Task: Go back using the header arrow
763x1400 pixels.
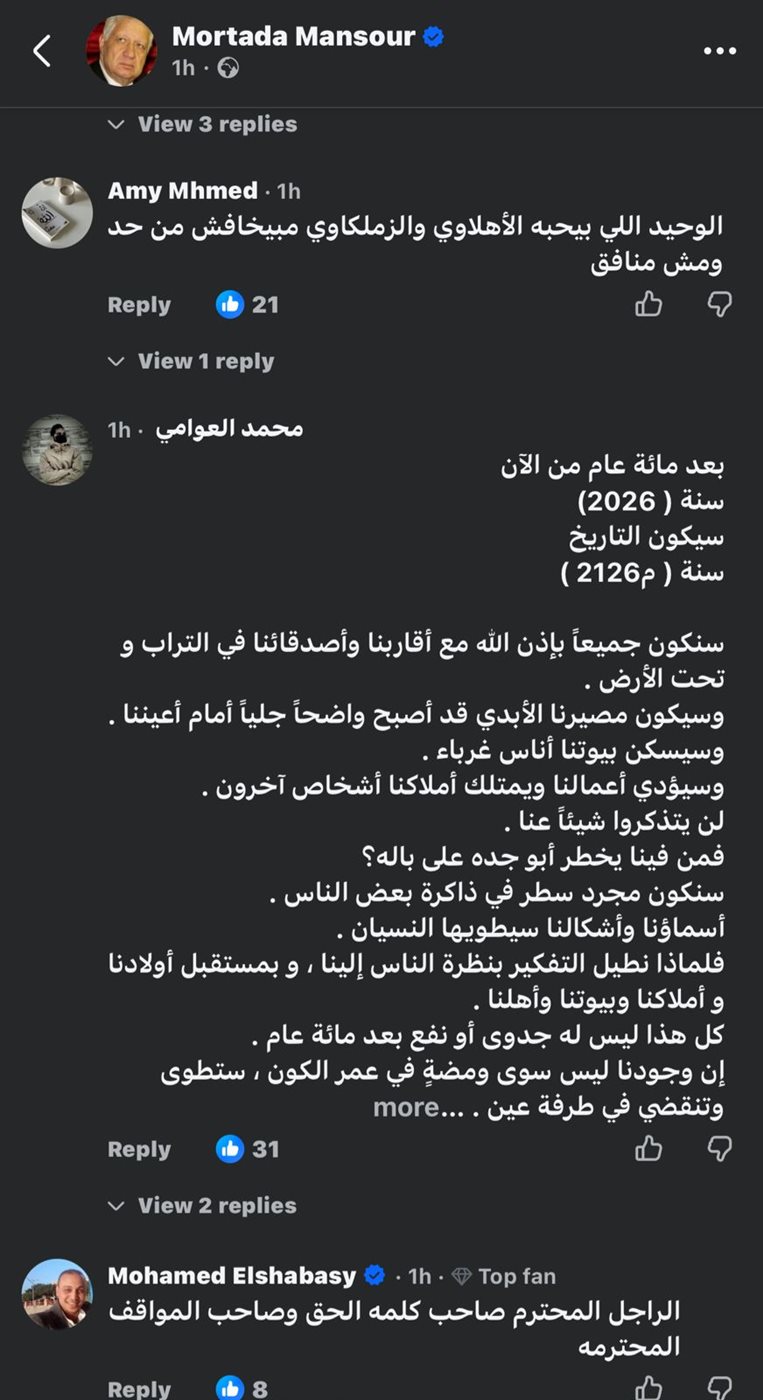Action: (42, 51)
